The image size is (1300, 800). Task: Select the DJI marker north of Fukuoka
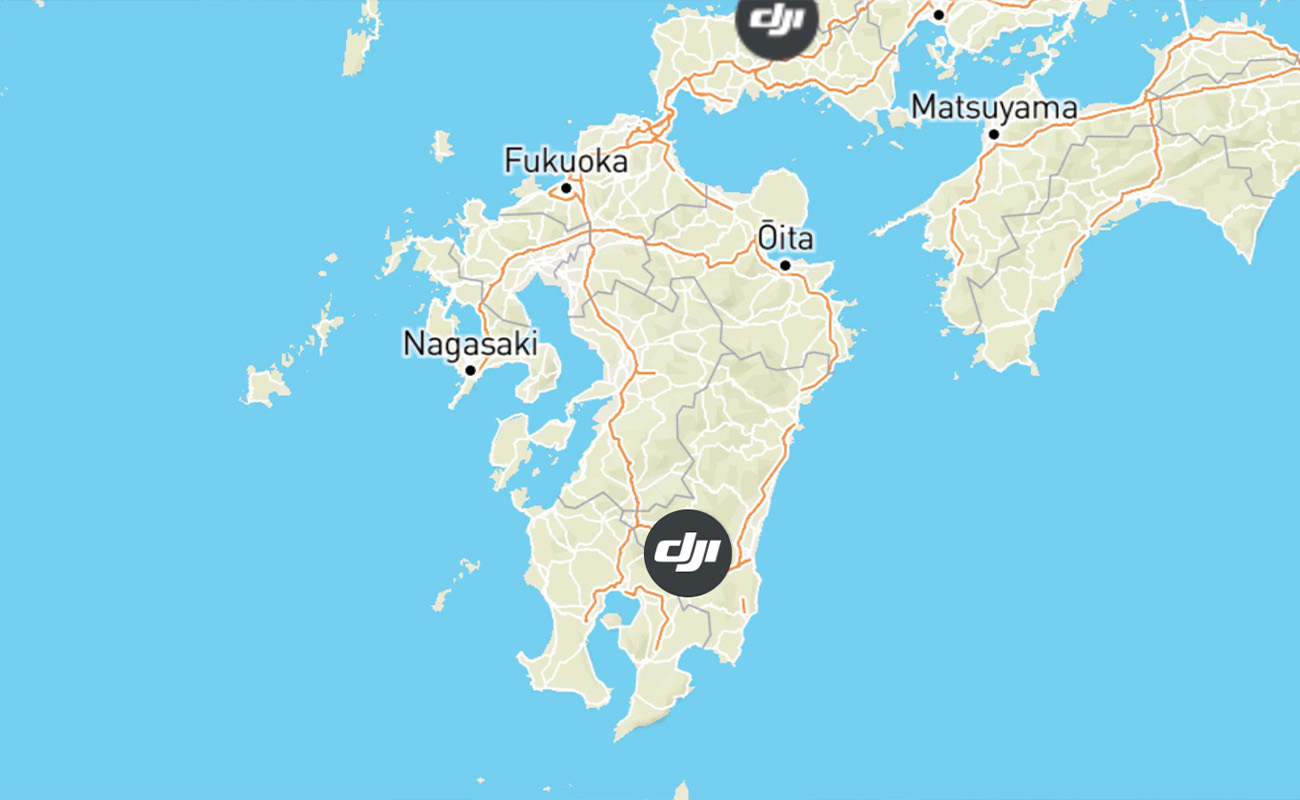coord(777,20)
